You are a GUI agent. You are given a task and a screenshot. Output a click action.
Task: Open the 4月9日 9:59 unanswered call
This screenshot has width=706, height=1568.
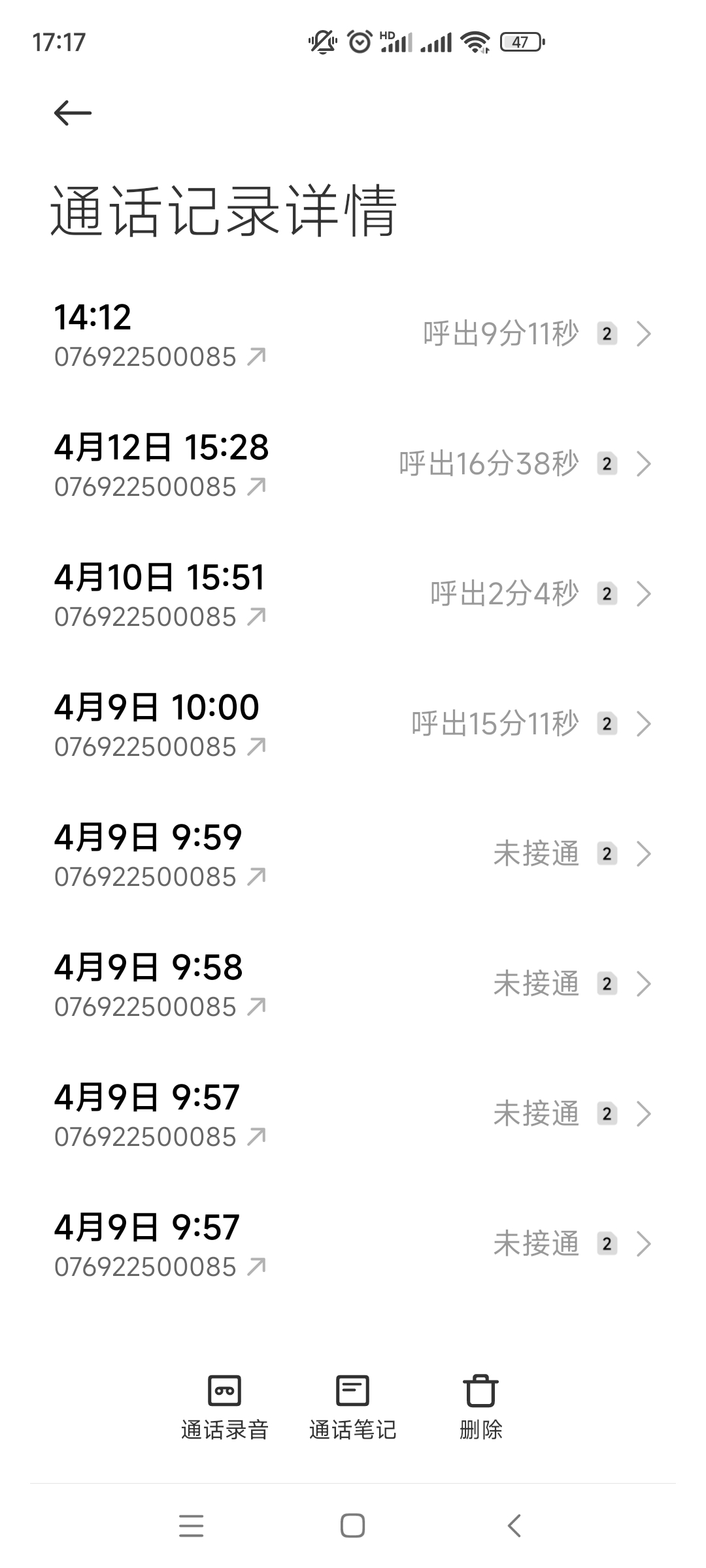pyautogui.click(x=353, y=855)
